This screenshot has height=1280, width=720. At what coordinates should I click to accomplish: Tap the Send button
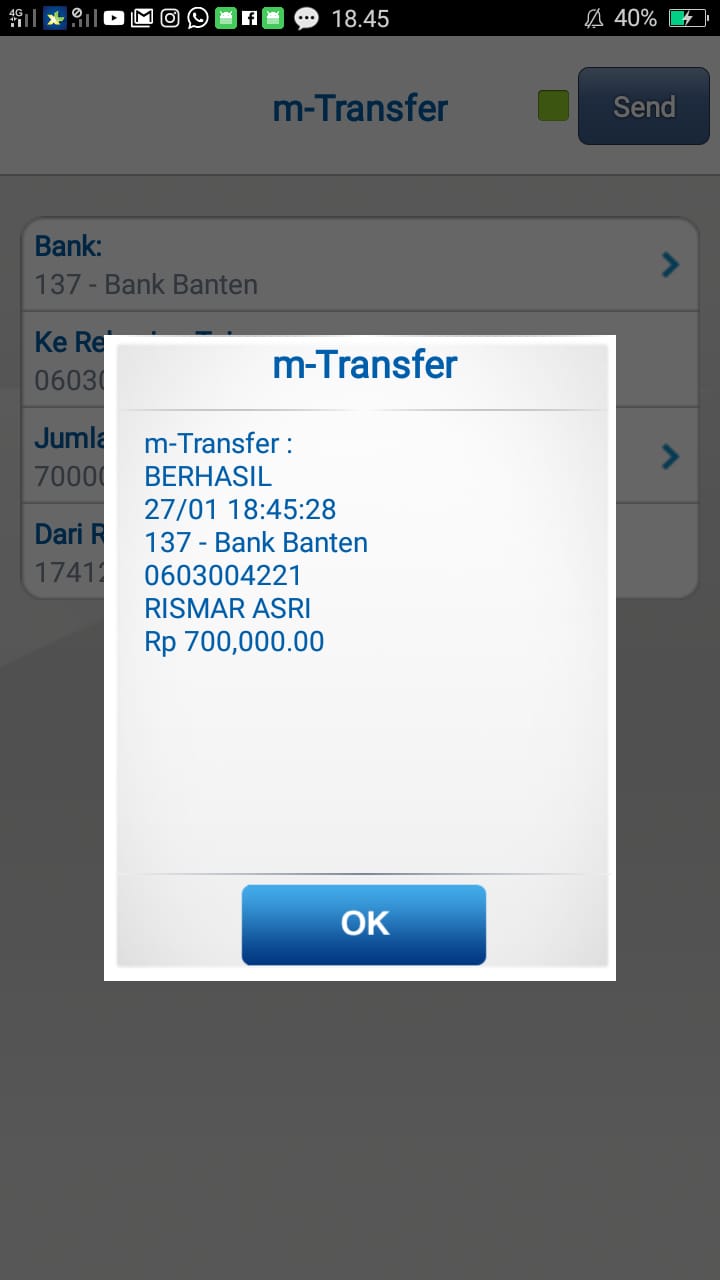click(x=643, y=107)
